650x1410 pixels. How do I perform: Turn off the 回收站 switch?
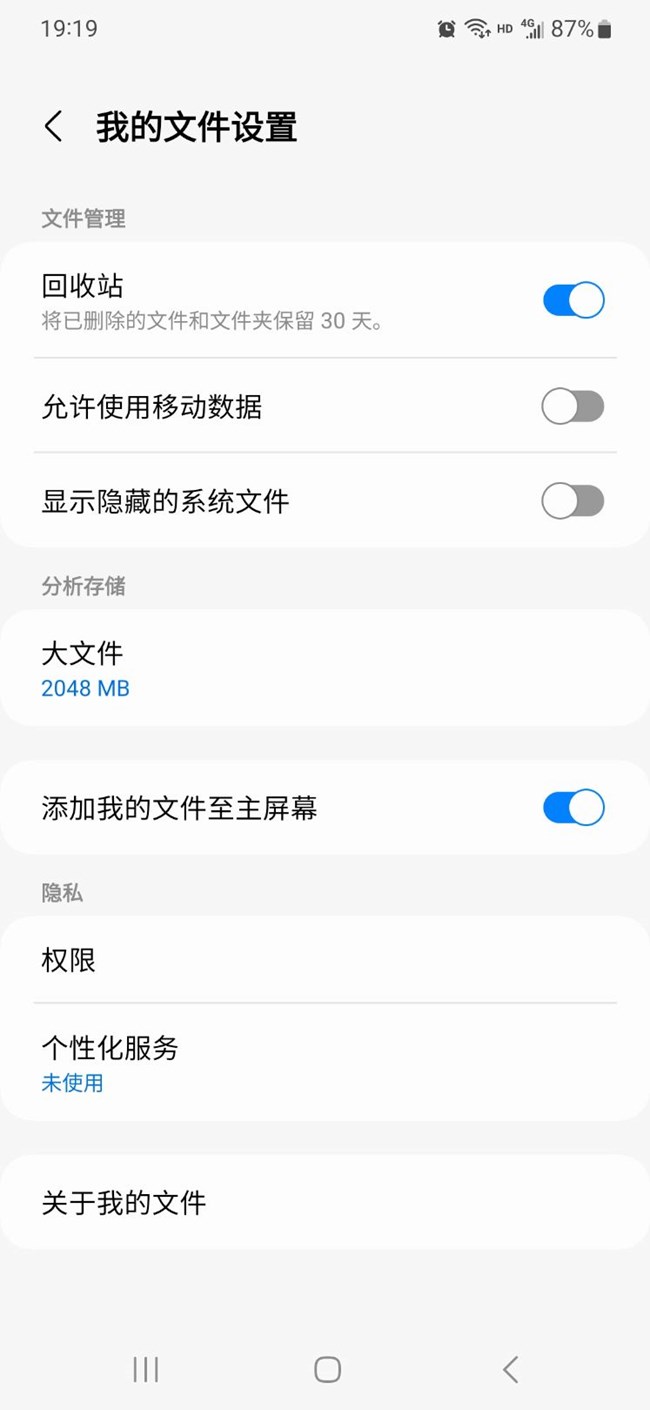pos(574,300)
